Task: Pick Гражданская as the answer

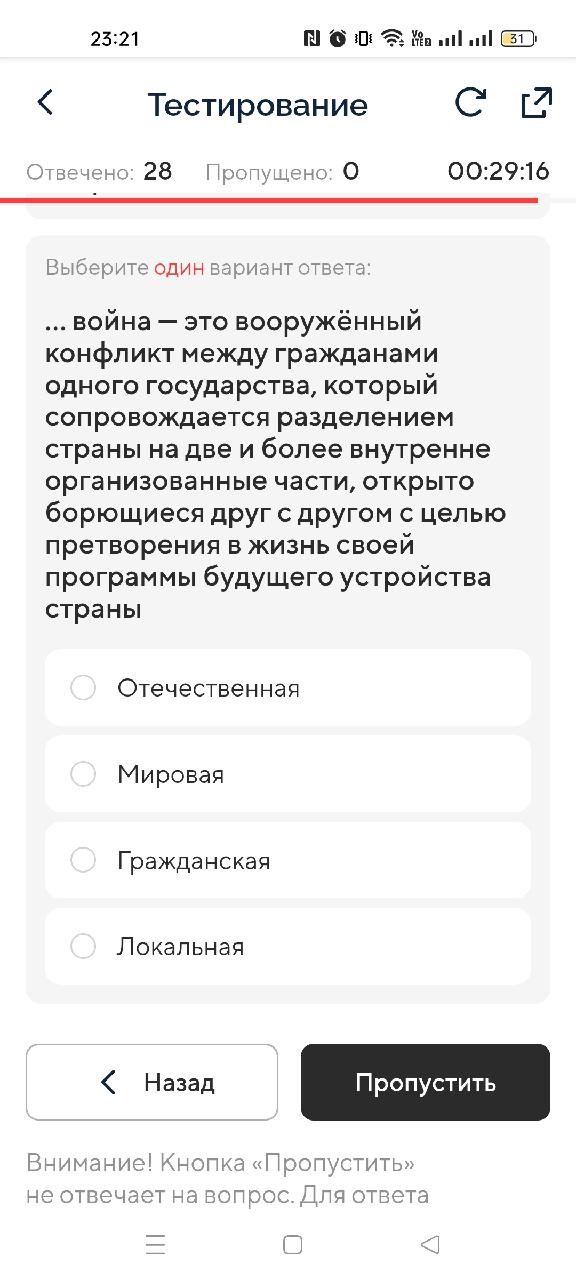Action: point(288,860)
